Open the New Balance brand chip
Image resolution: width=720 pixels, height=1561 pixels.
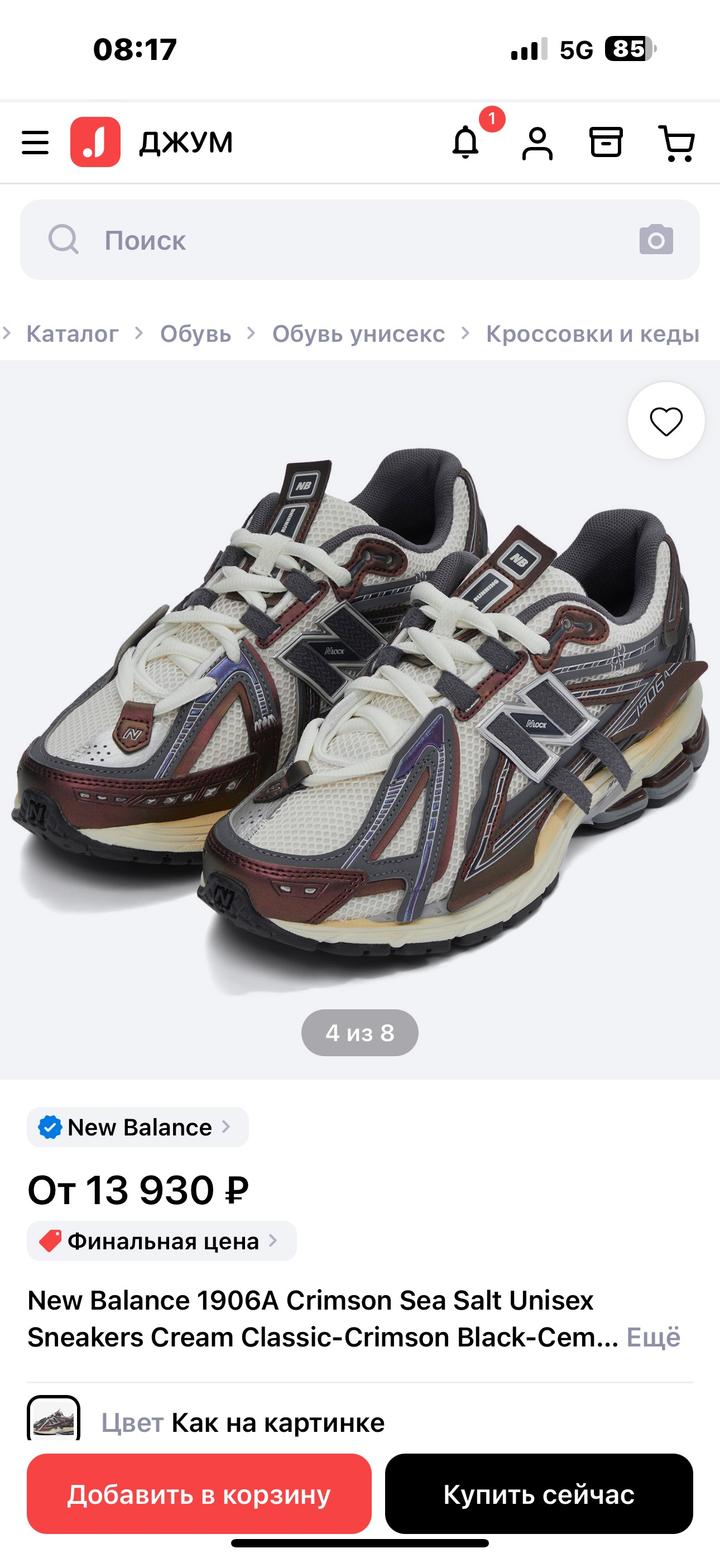[x=138, y=1127]
